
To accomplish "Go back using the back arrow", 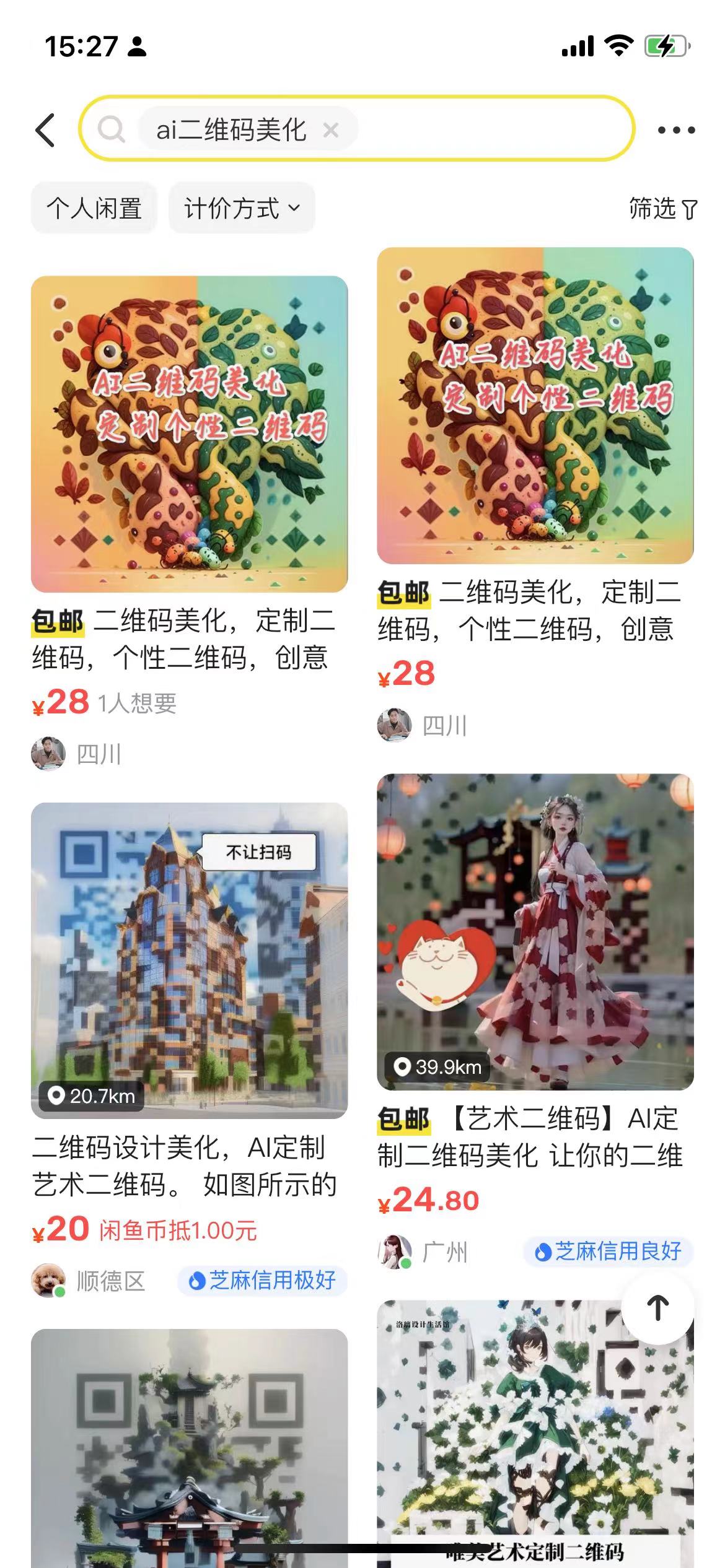I will (46, 130).
